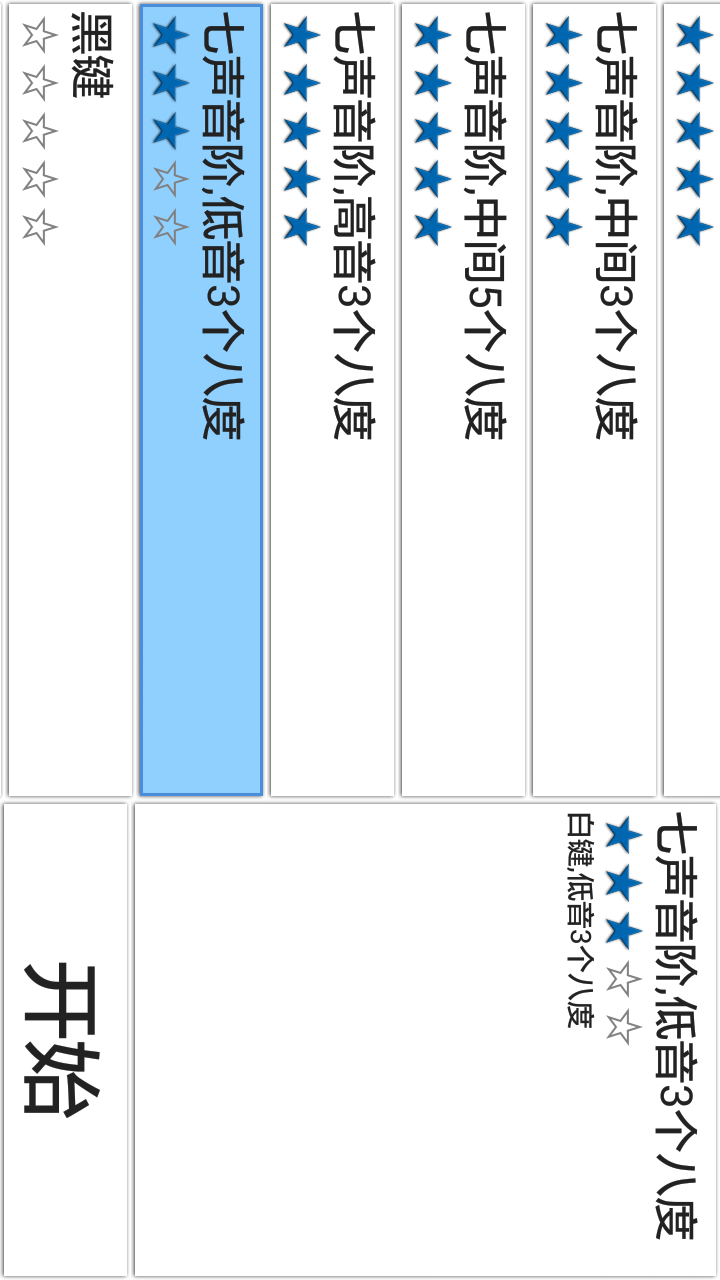The width and height of the screenshot is (720, 1280).
Task: Pick the 七声音阶,中间5个八度 level
Action: coord(463,400)
